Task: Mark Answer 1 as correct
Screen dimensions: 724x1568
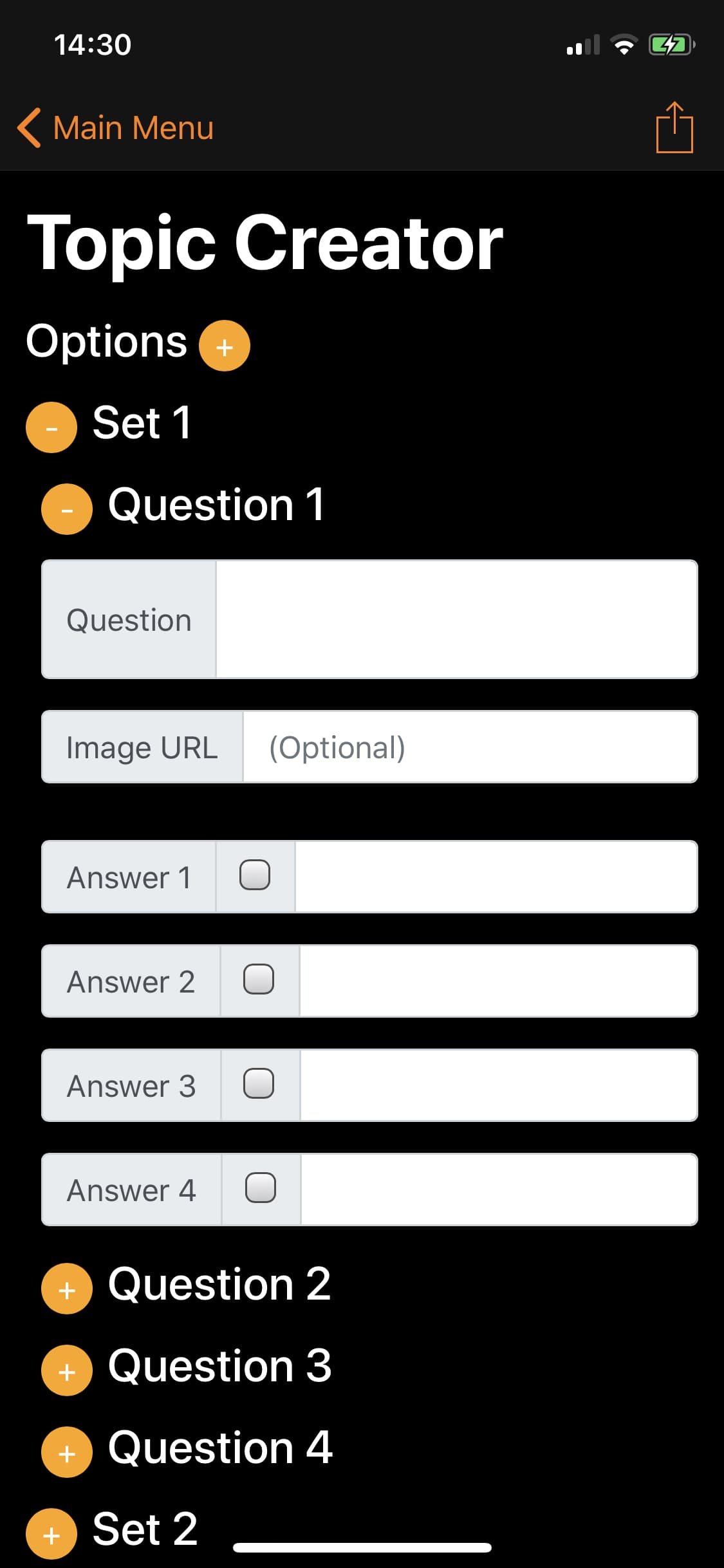Action: coord(255,875)
